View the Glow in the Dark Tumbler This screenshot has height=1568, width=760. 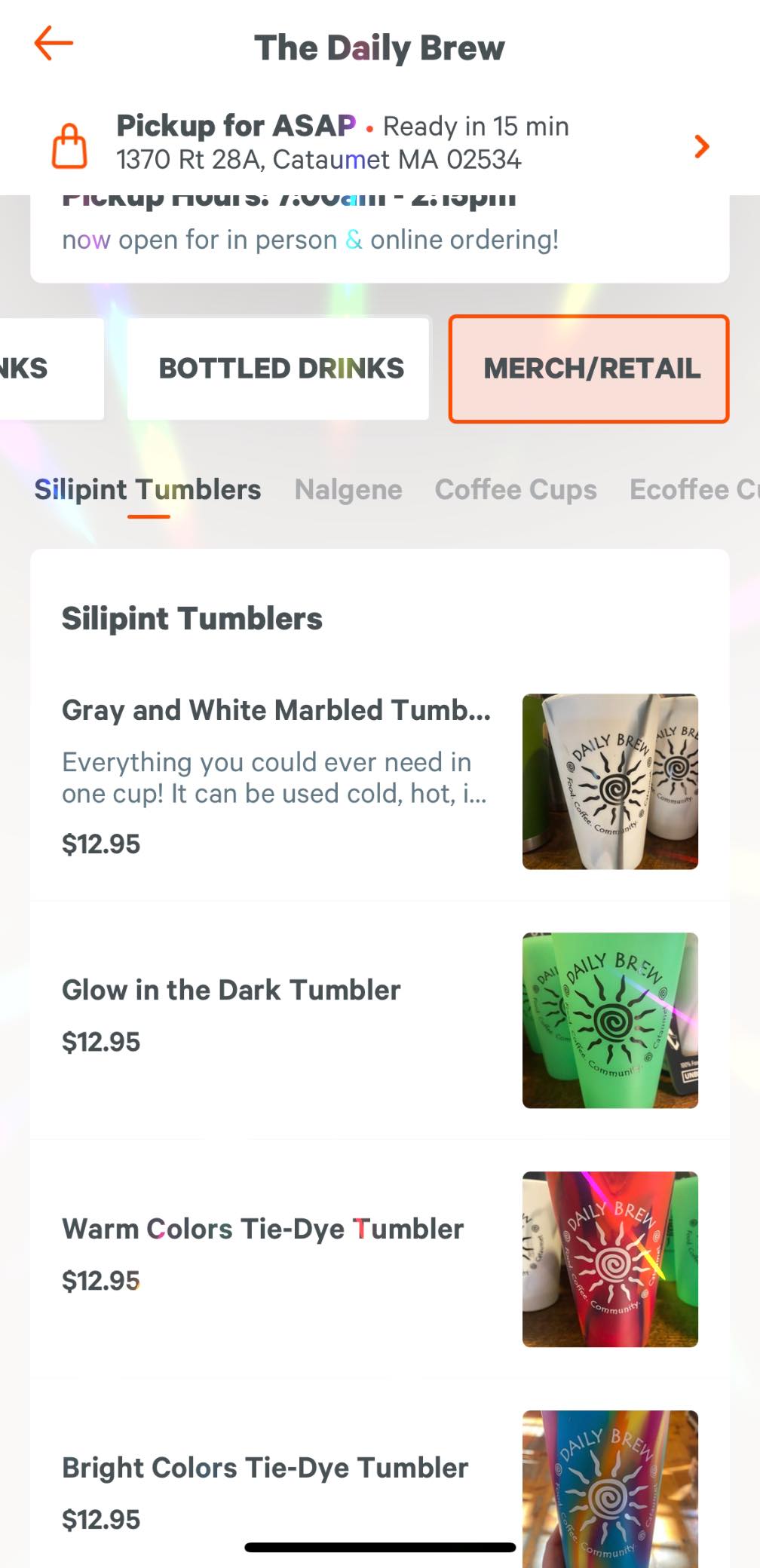[231, 991]
